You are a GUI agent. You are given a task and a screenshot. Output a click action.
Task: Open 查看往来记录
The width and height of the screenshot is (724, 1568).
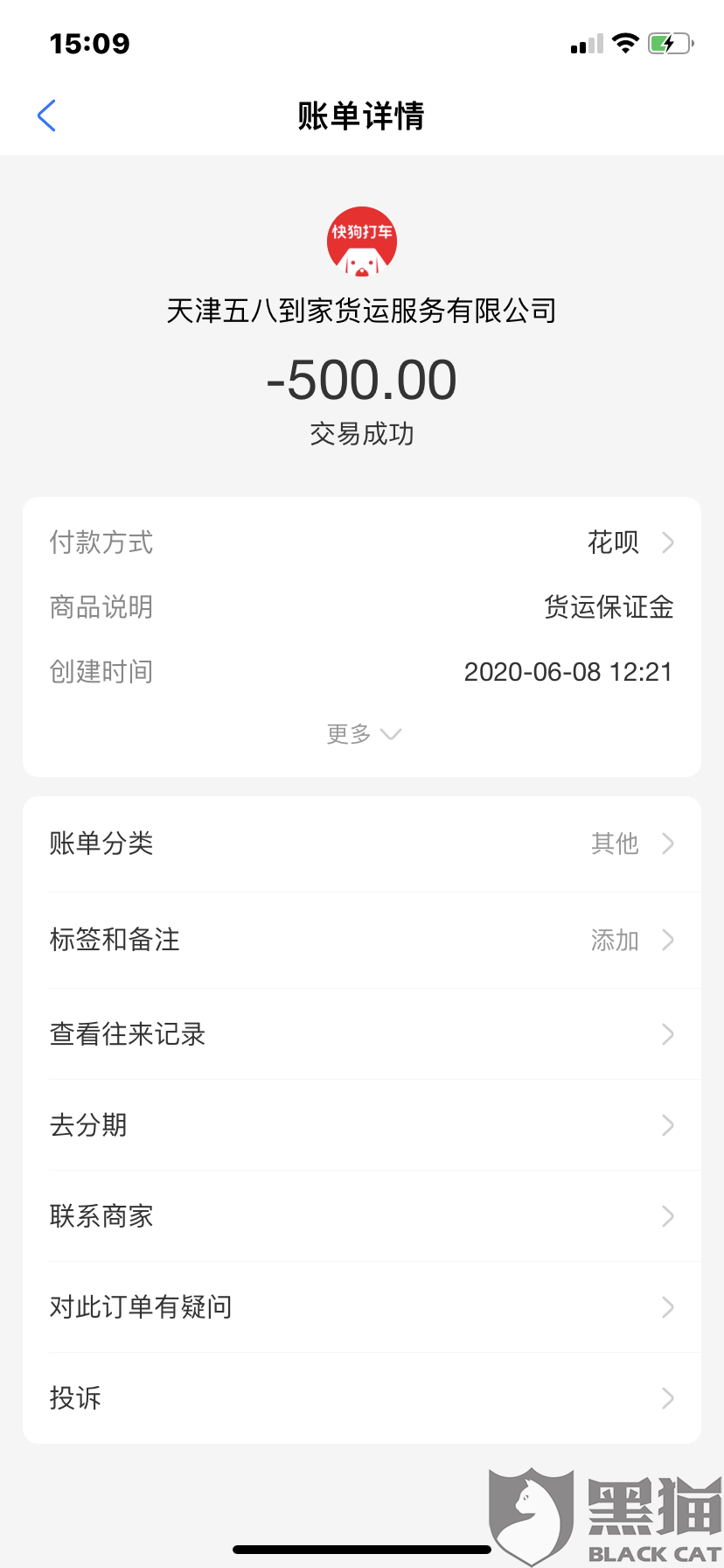[x=362, y=1034]
